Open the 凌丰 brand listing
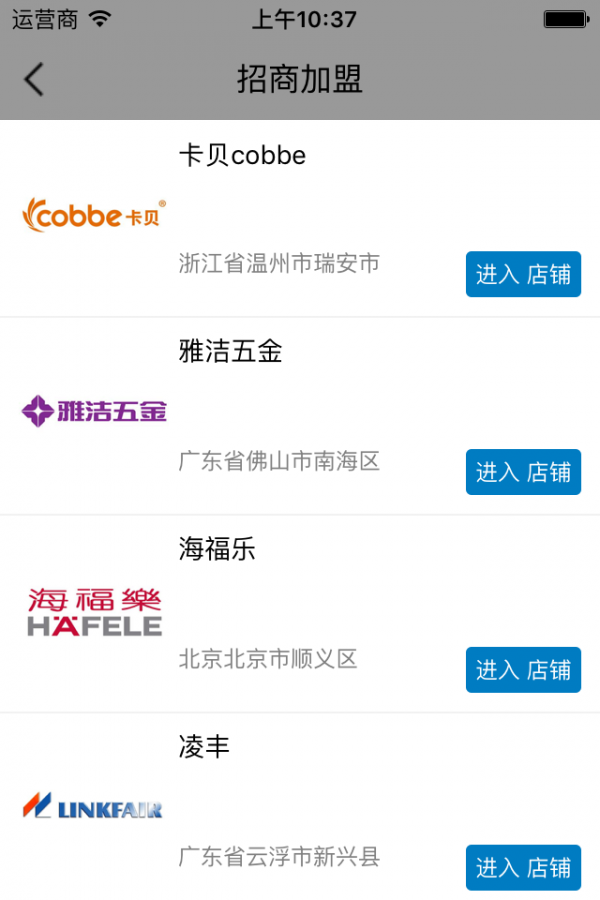Screen dimensions: 600x900 pyautogui.click(x=205, y=747)
